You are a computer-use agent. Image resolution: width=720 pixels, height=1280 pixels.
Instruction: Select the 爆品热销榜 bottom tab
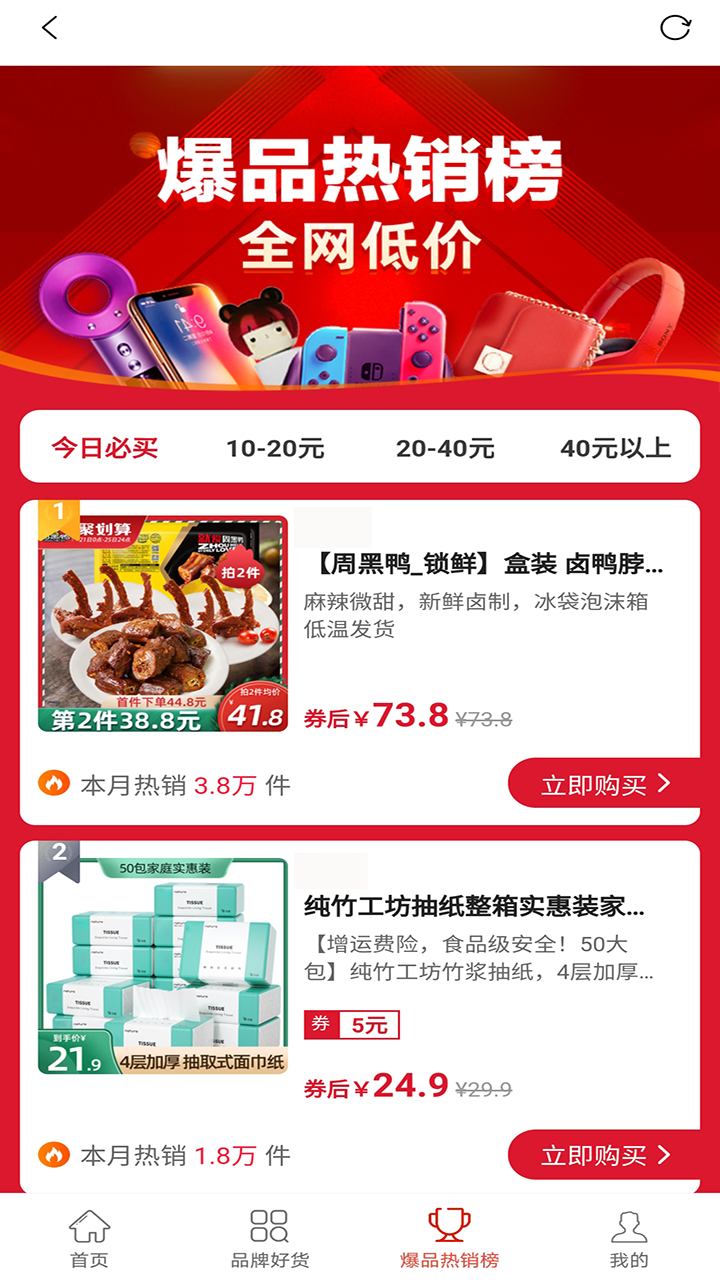point(449,1238)
